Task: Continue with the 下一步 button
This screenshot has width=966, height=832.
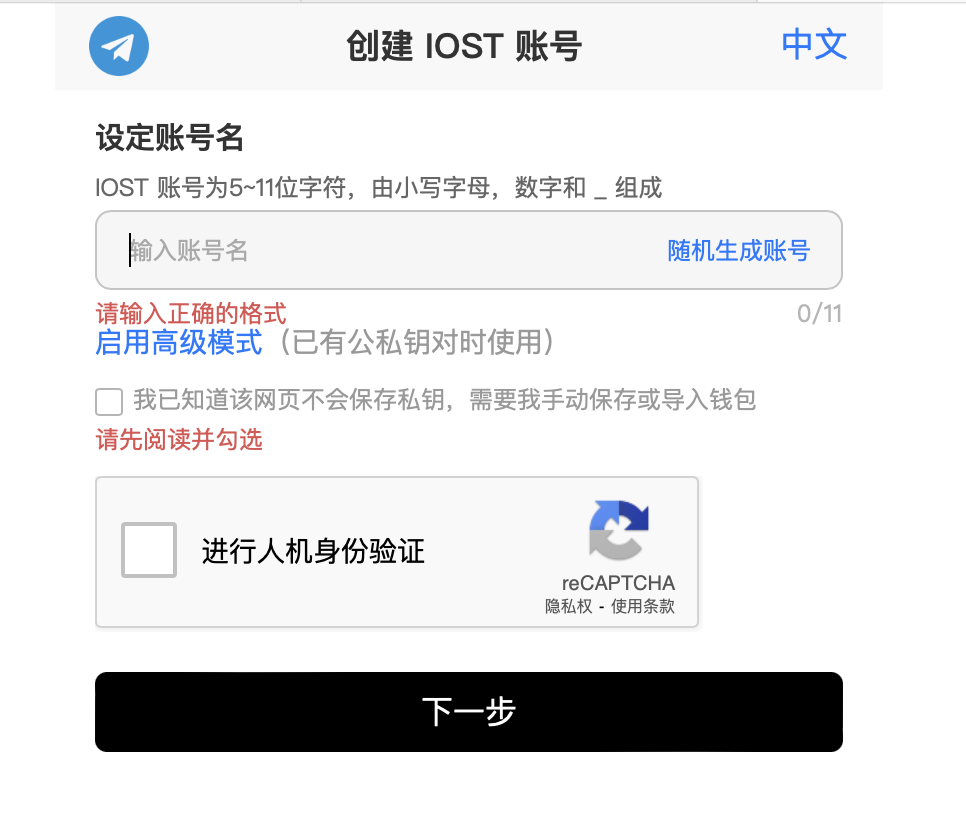Action: click(468, 712)
